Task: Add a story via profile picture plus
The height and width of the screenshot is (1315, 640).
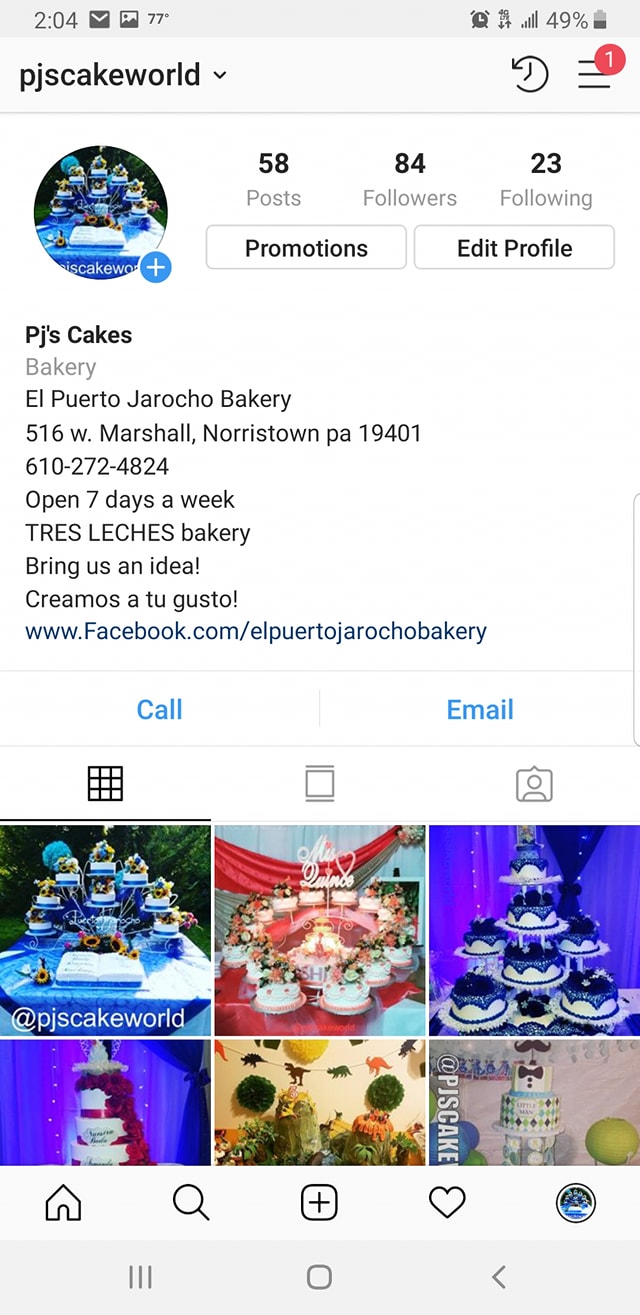Action: click(156, 267)
